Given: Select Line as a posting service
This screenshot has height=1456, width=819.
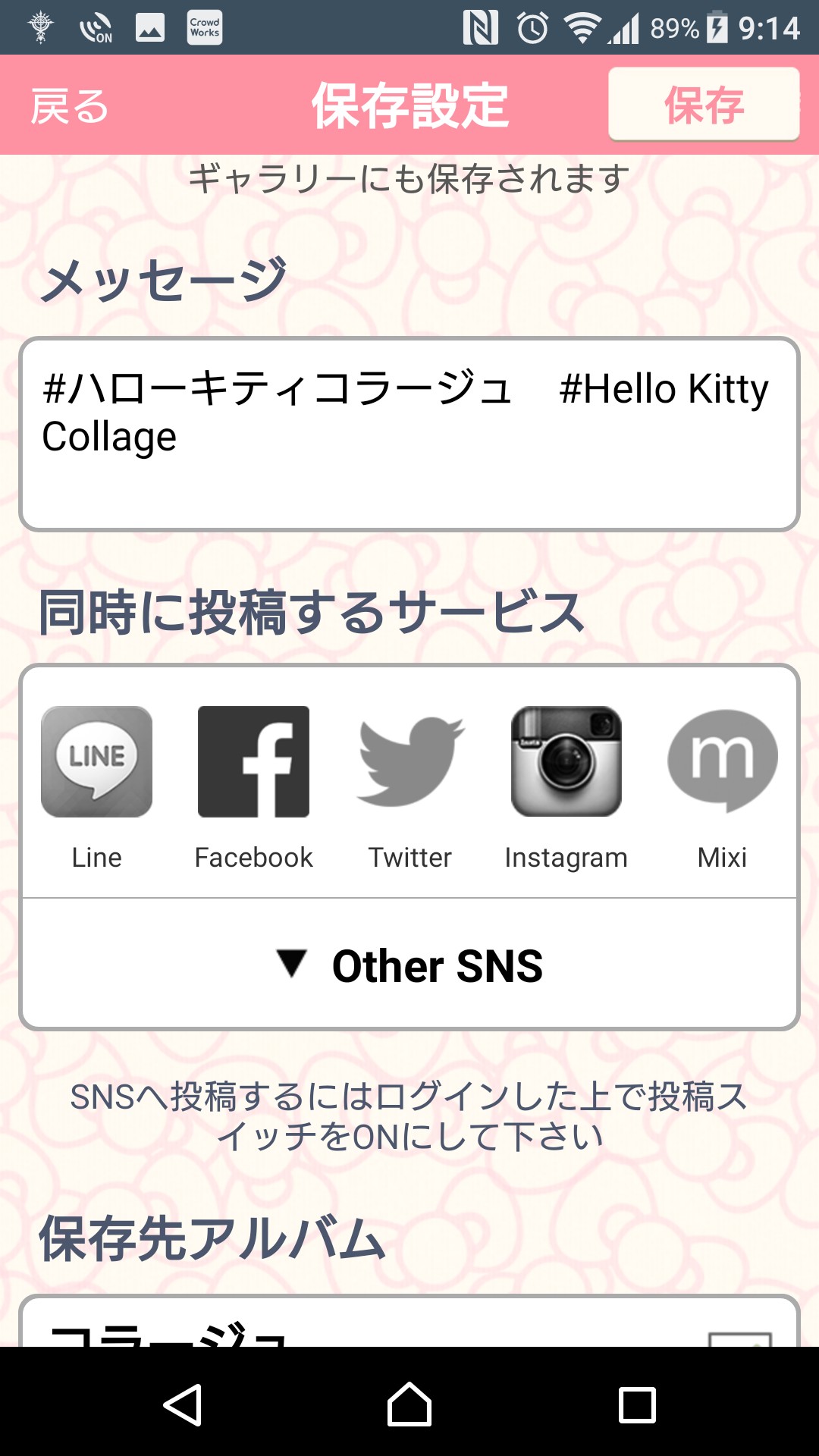Looking at the screenshot, I should (x=97, y=762).
